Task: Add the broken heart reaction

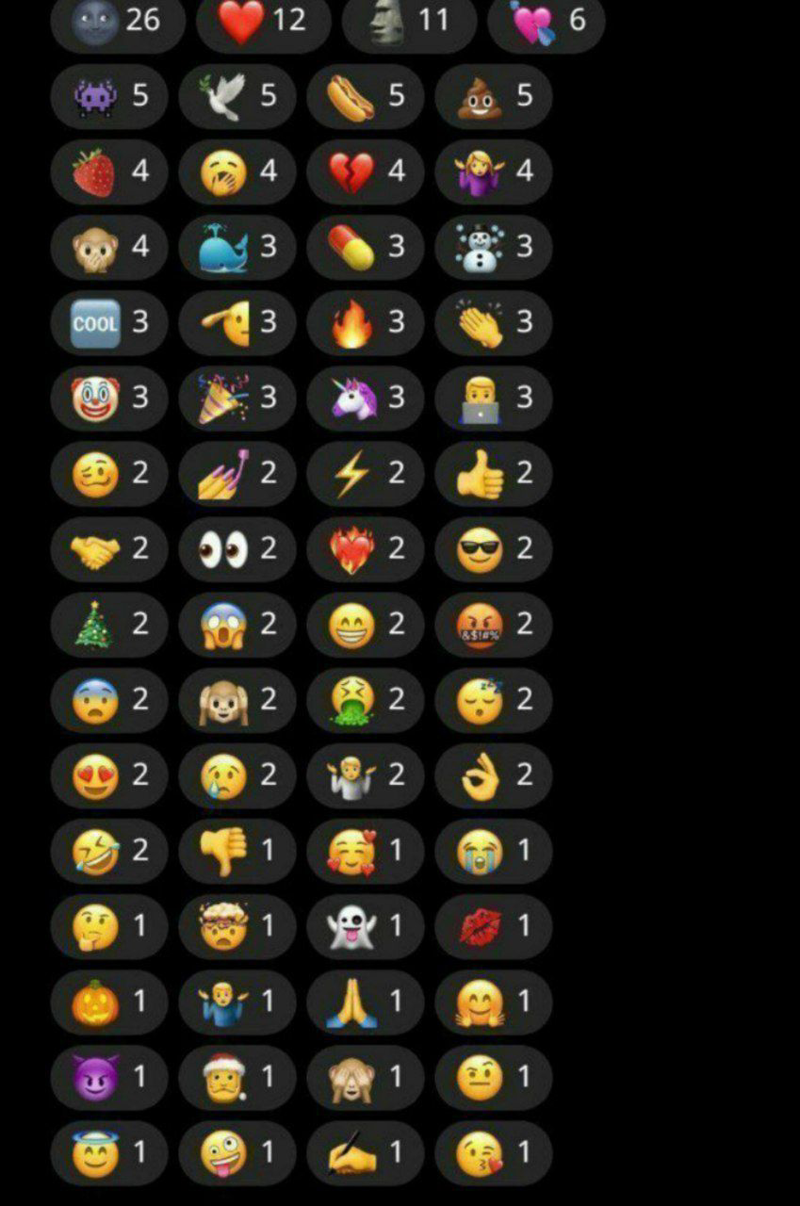Action: click(365, 171)
